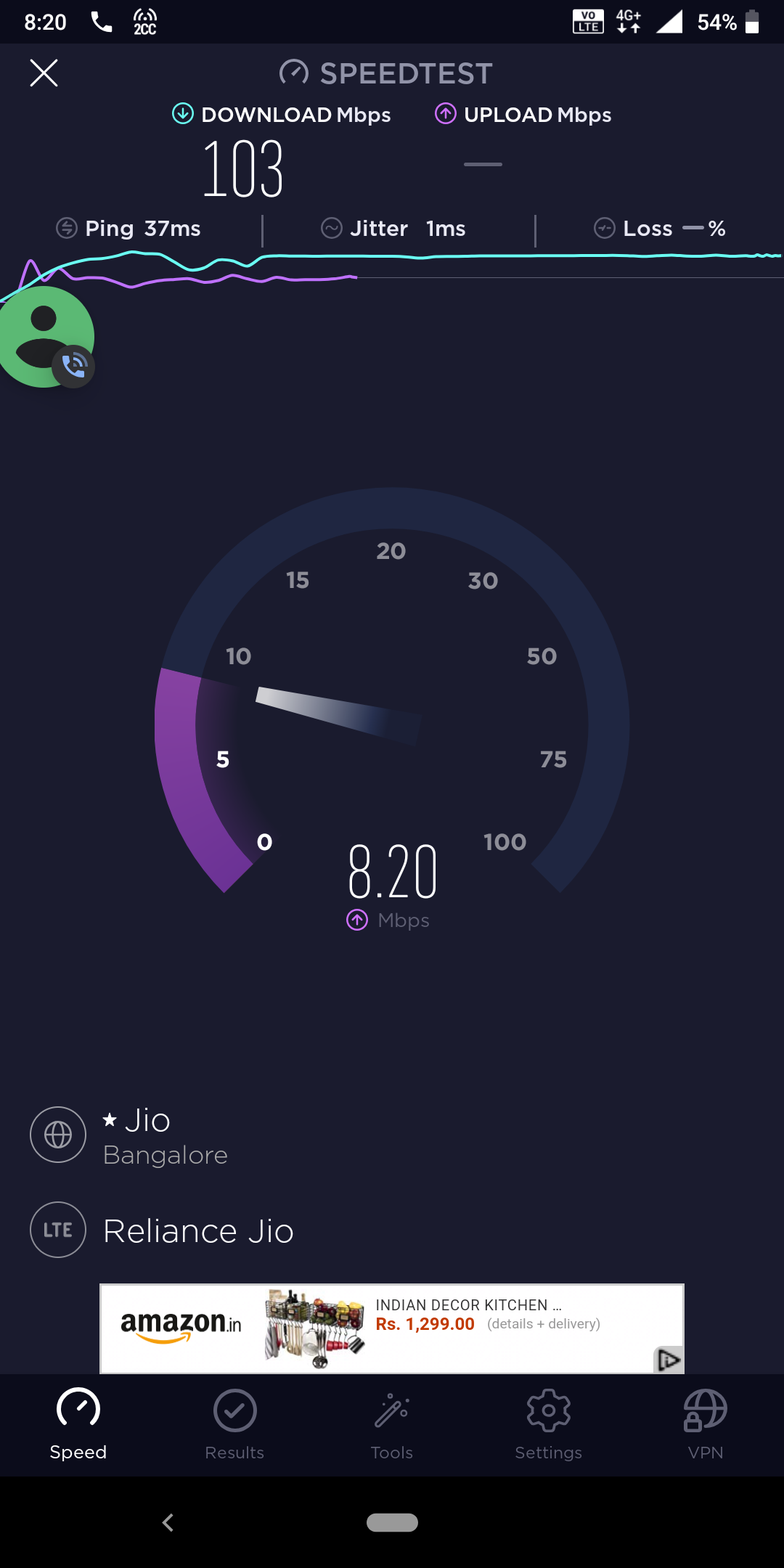Tap the AdChoices icon on the ad
Viewport: 784px width, 1568px height.
[668, 1359]
